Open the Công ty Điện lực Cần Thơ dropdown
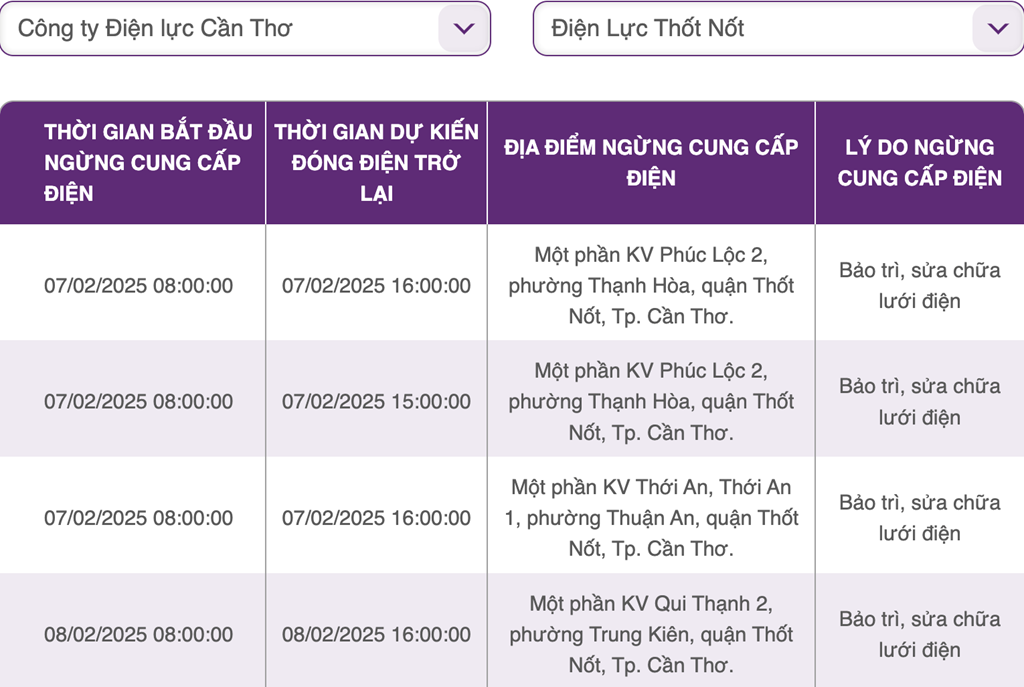 point(463,28)
